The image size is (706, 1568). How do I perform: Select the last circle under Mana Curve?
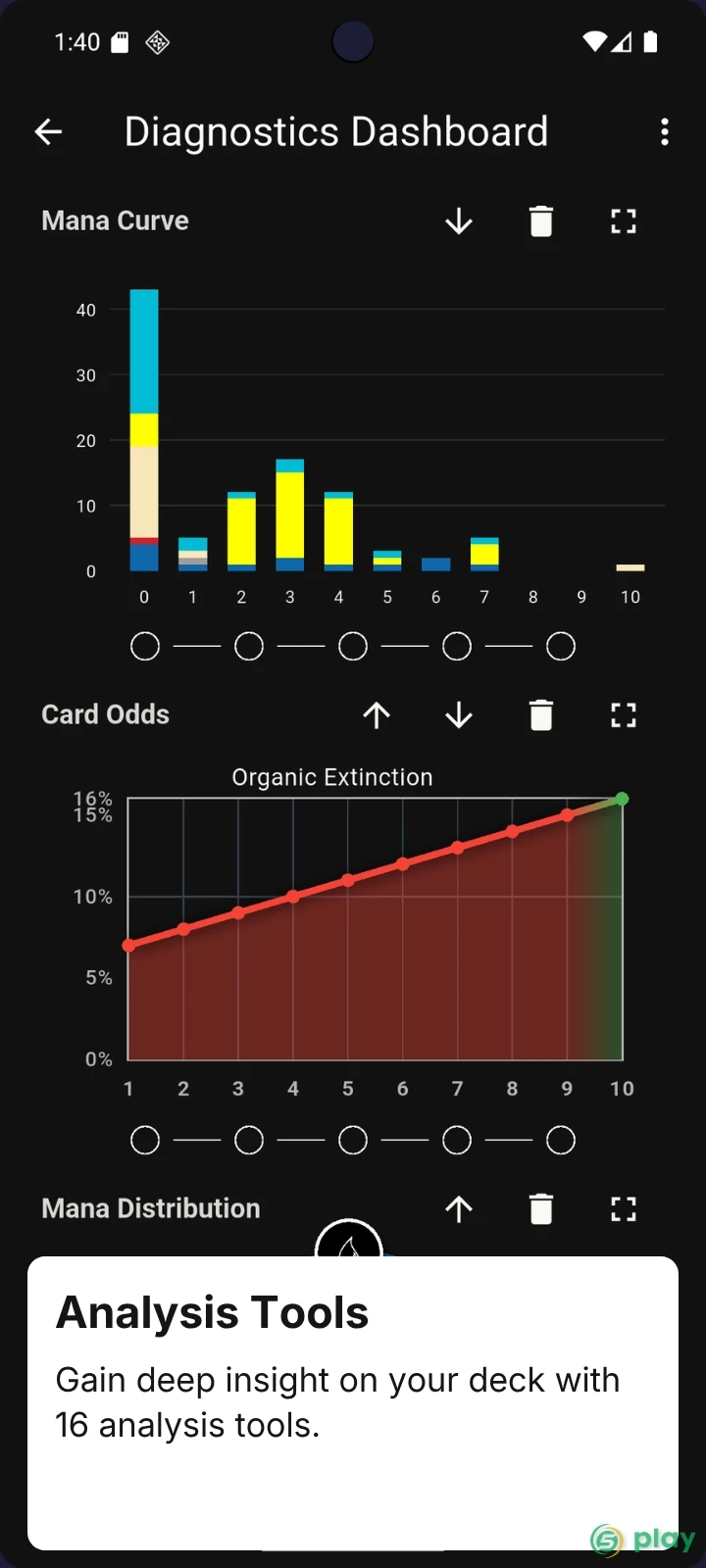pos(561,647)
